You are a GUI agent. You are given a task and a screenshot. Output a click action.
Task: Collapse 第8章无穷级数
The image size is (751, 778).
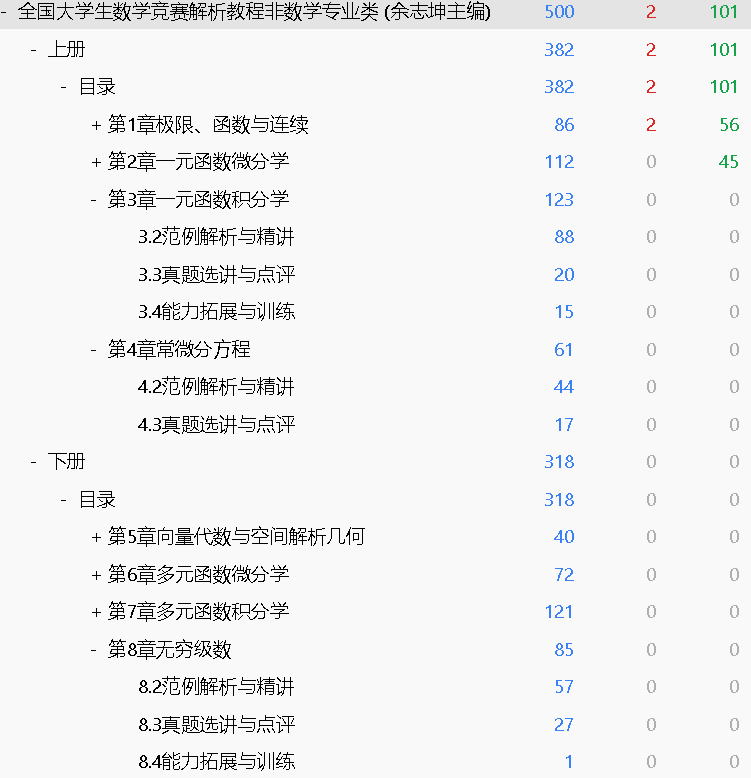point(96,650)
